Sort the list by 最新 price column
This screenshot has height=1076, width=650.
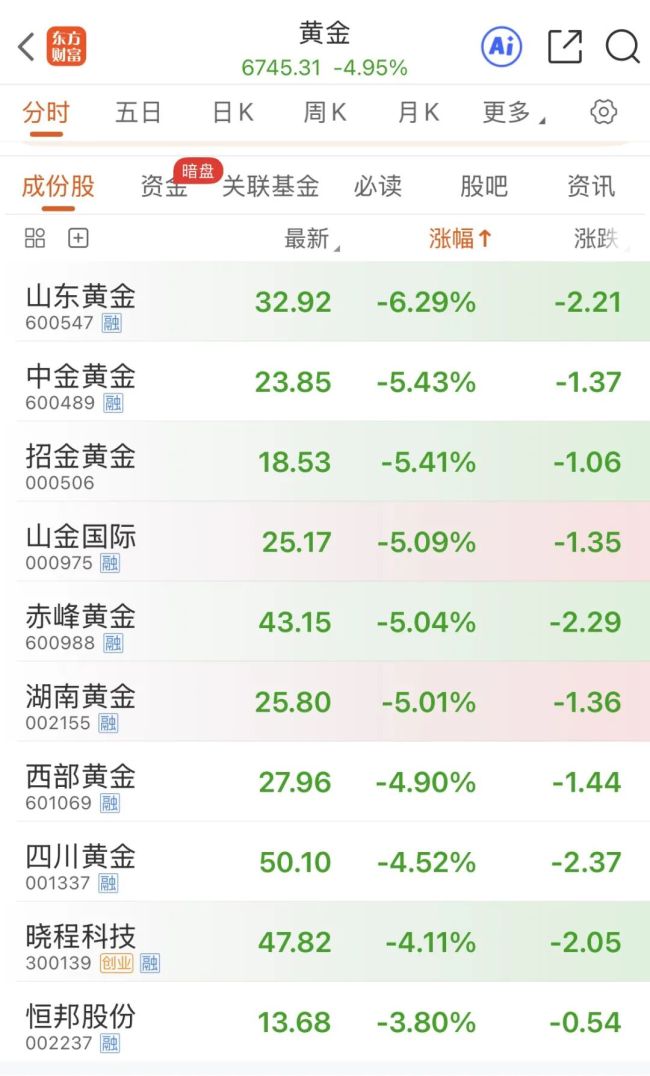(x=312, y=239)
